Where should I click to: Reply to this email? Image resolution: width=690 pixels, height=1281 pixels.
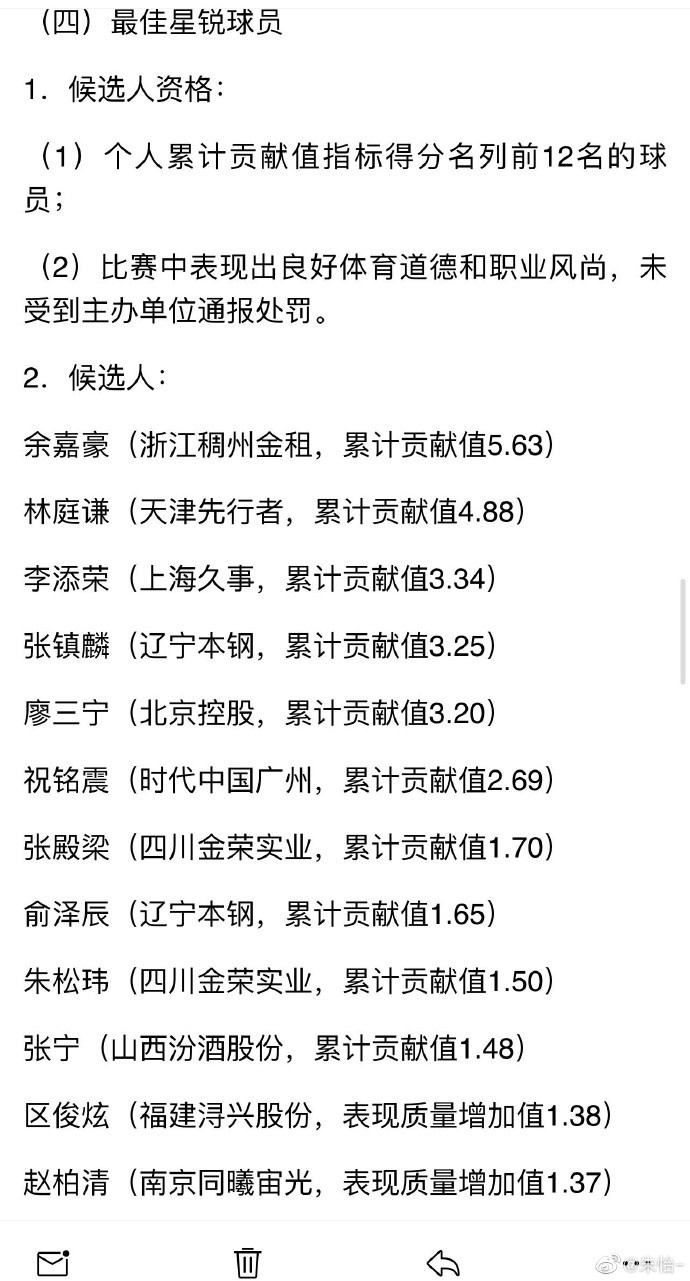pyautogui.click(x=443, y=1262)
